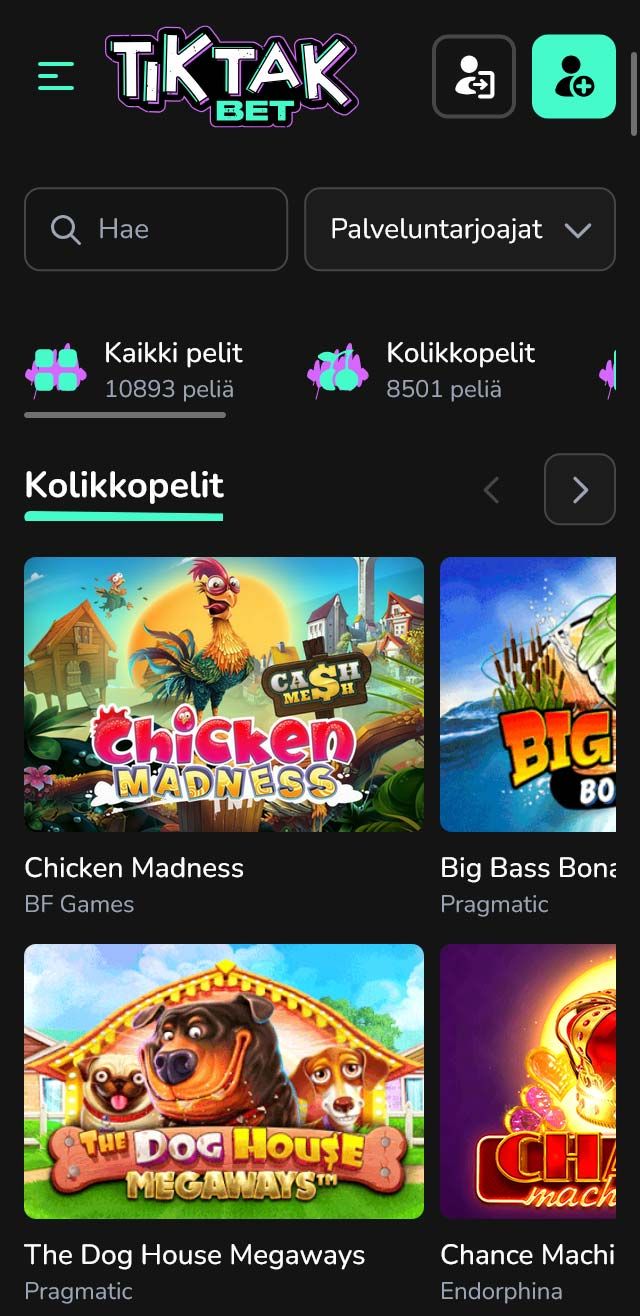
Task: Tap the register account button
Action: pos(574,77)
